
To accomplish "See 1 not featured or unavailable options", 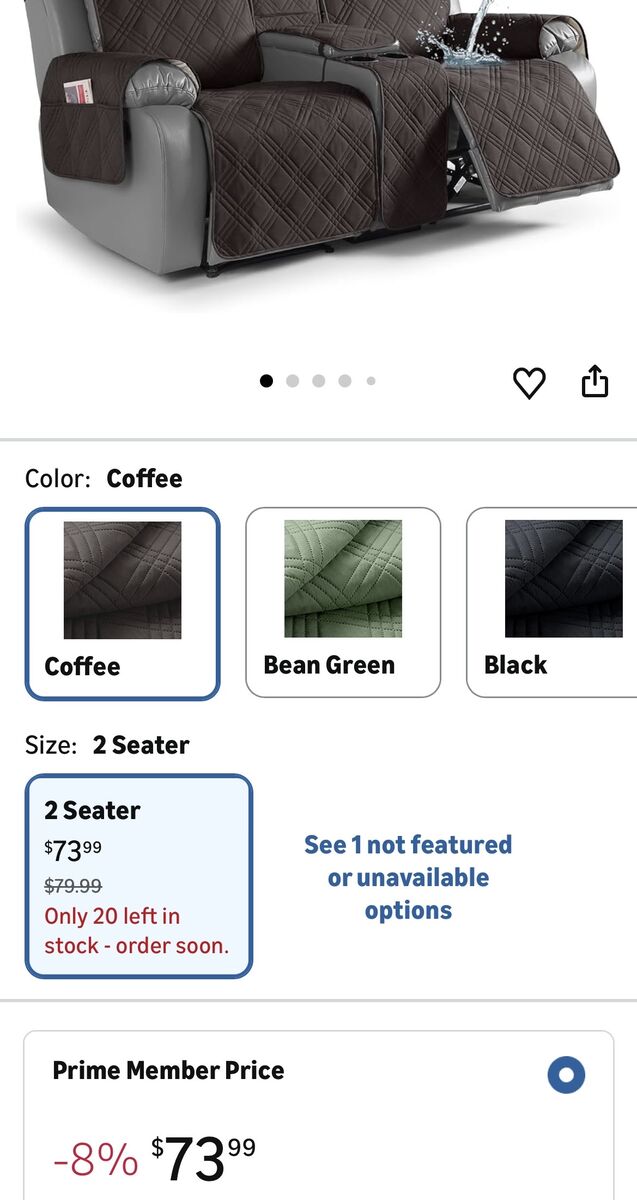I will [x=408, y=877].
